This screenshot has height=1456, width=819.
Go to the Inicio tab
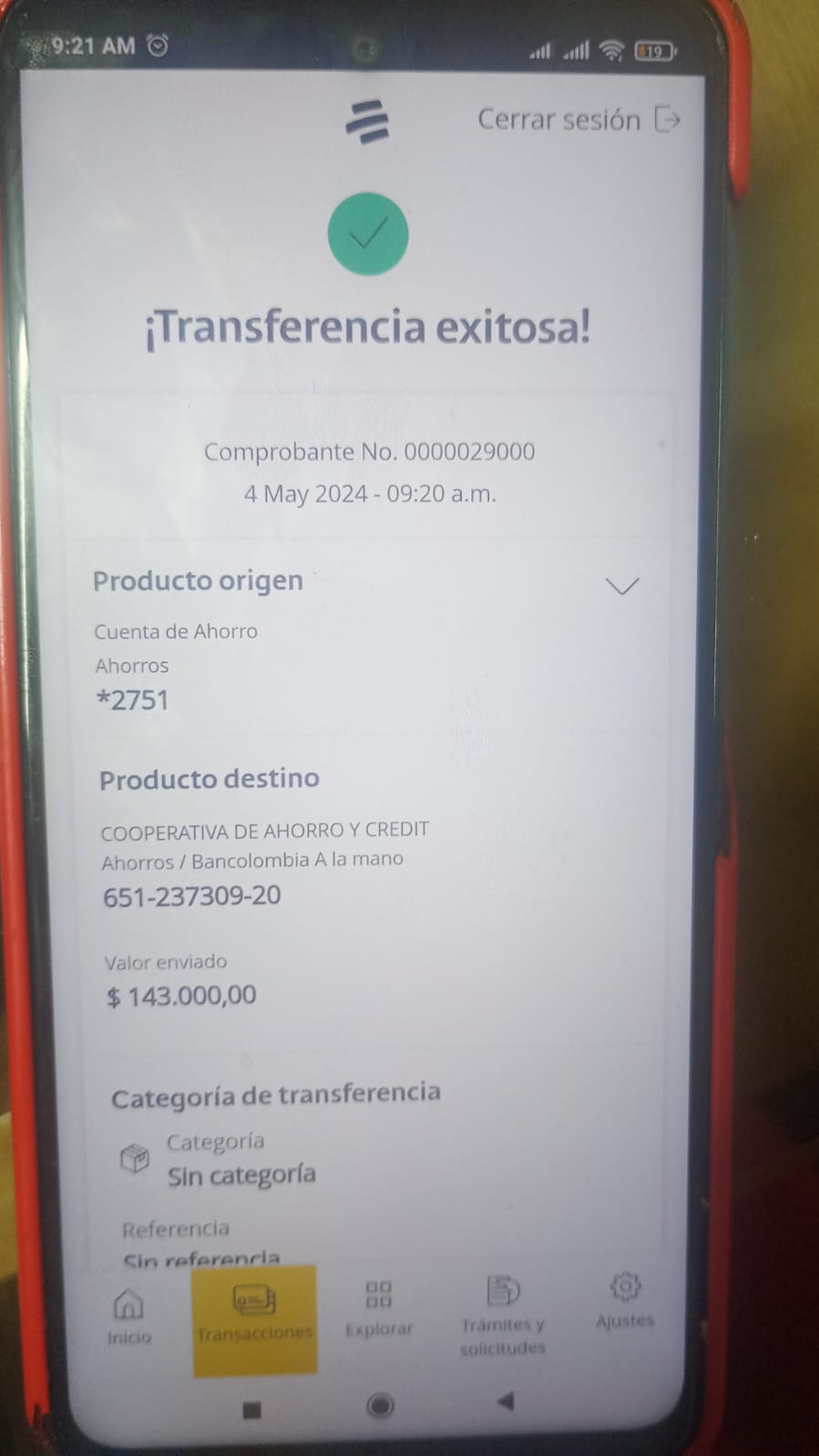pyautogui.click(x=128, y=1315)
